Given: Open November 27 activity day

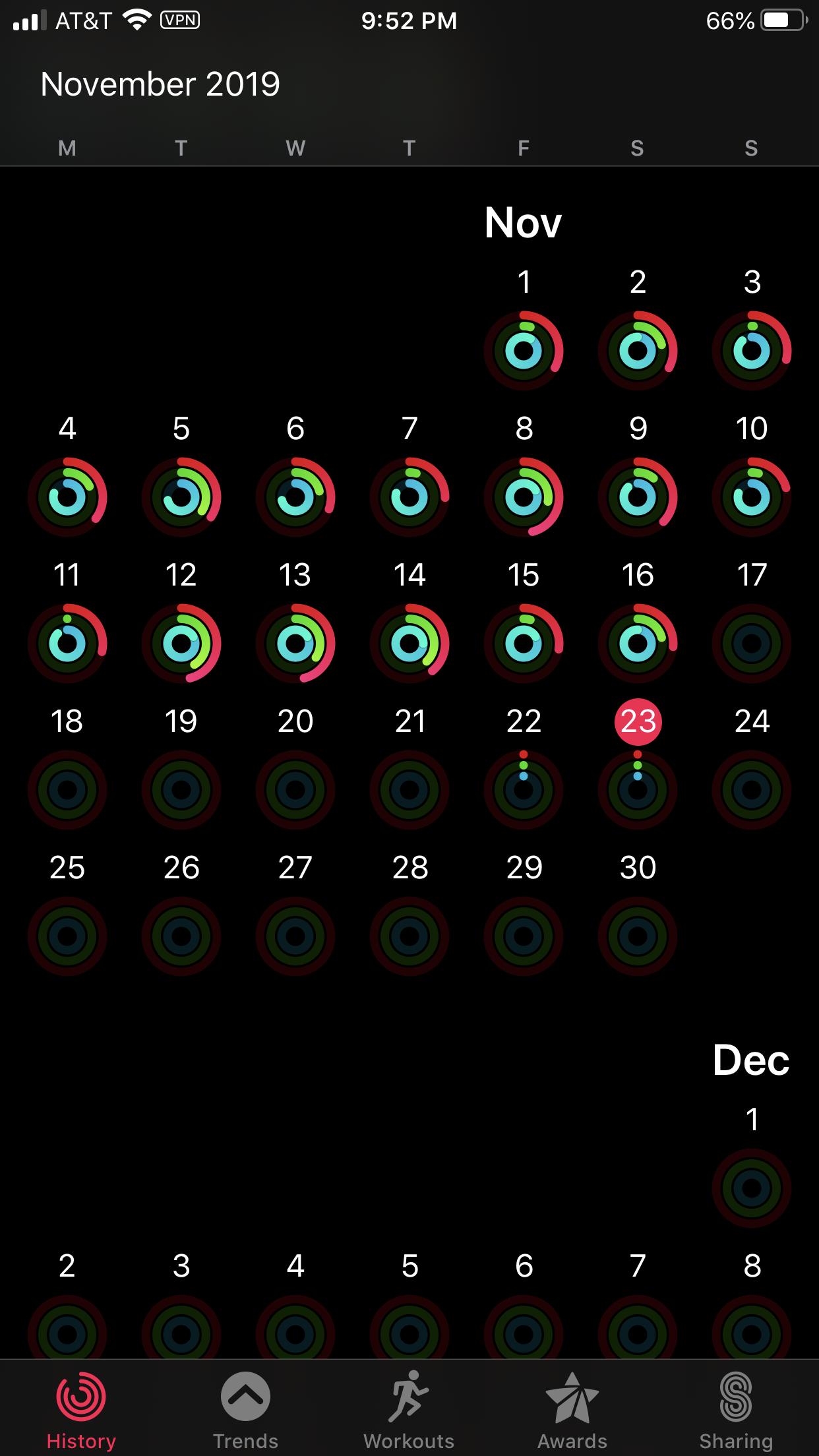Looking at the screenshot, I should (x=295, y=936).
